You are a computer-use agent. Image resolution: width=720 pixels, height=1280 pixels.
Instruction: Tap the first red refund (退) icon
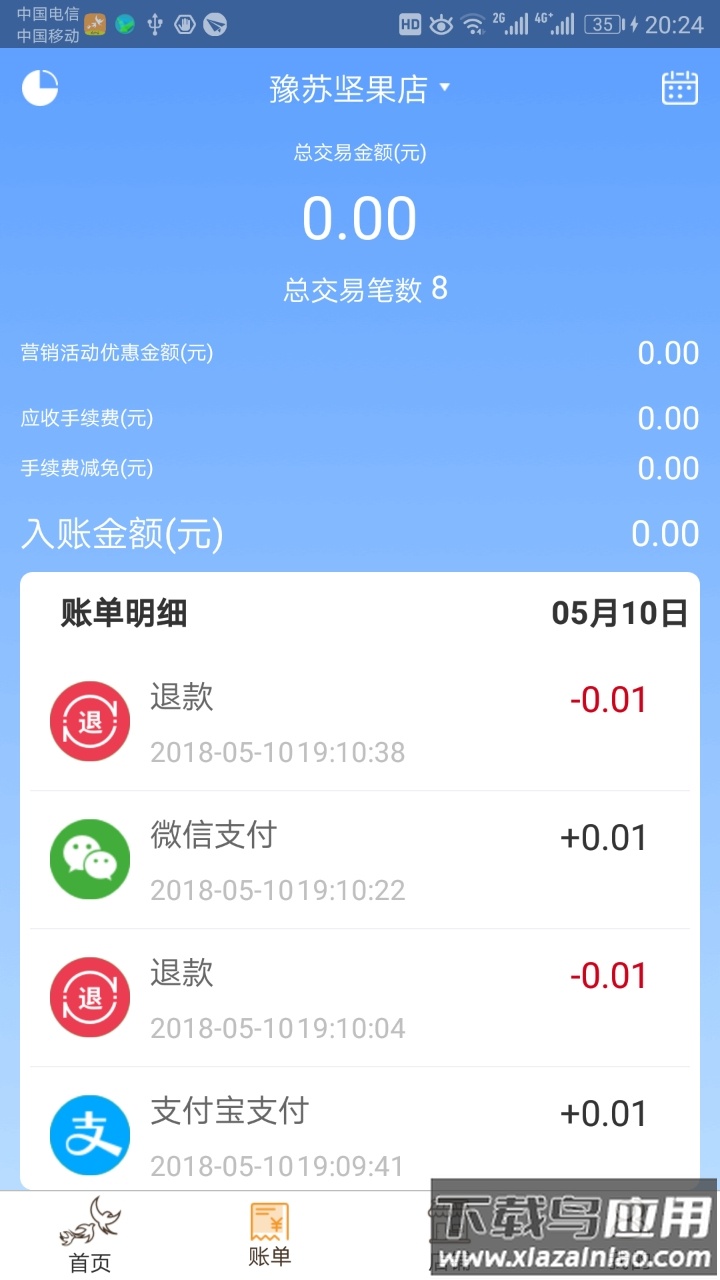point(90,720)
